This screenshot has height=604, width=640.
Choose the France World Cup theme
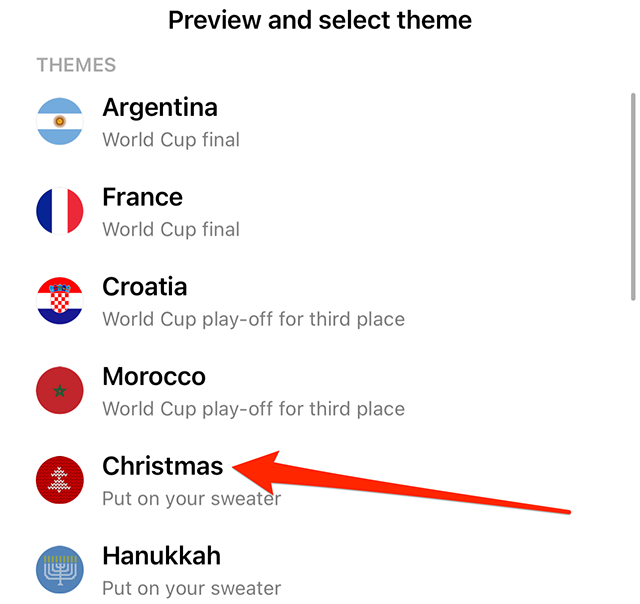143,212
